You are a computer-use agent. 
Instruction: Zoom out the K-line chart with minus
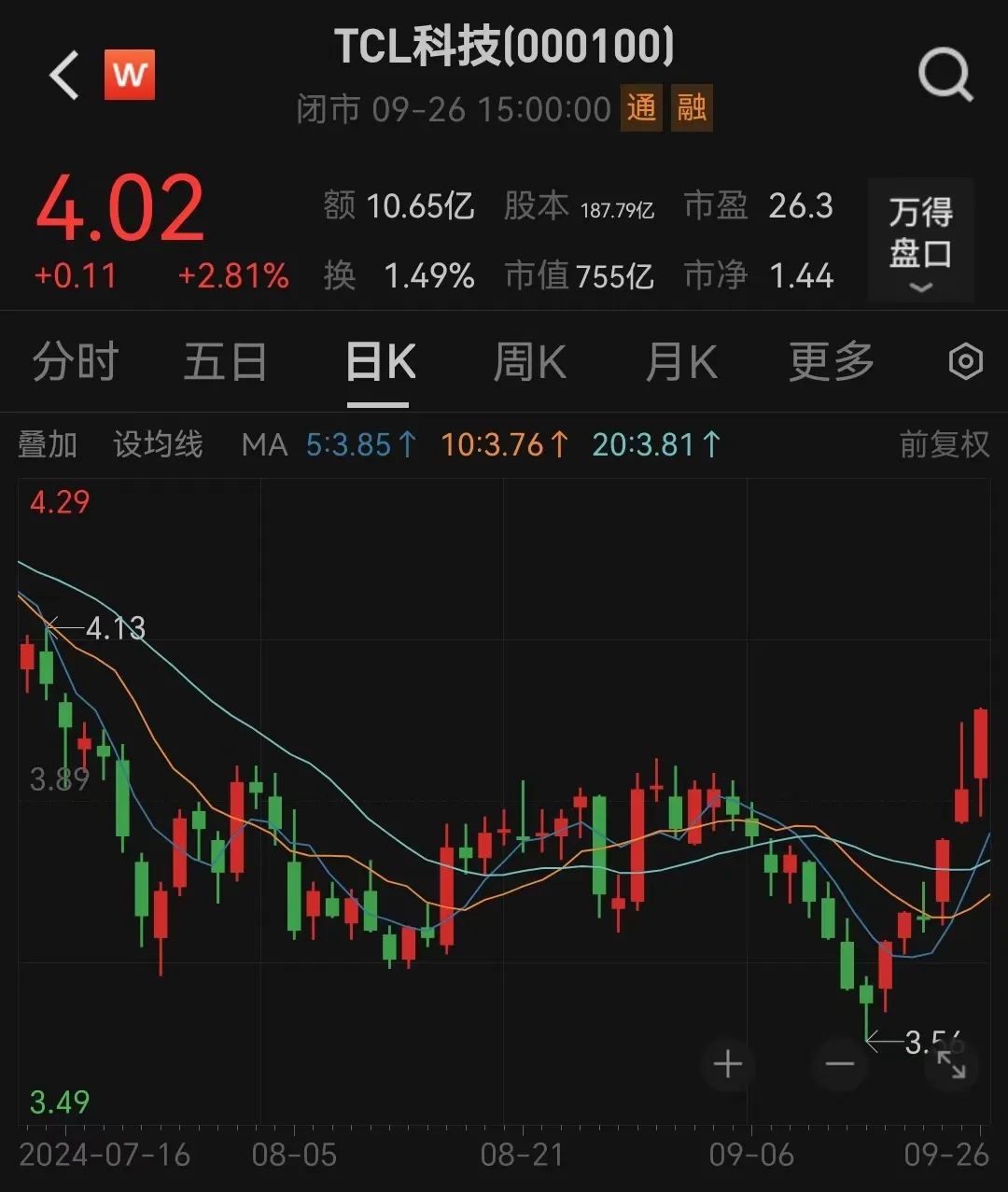point(840,1064)
